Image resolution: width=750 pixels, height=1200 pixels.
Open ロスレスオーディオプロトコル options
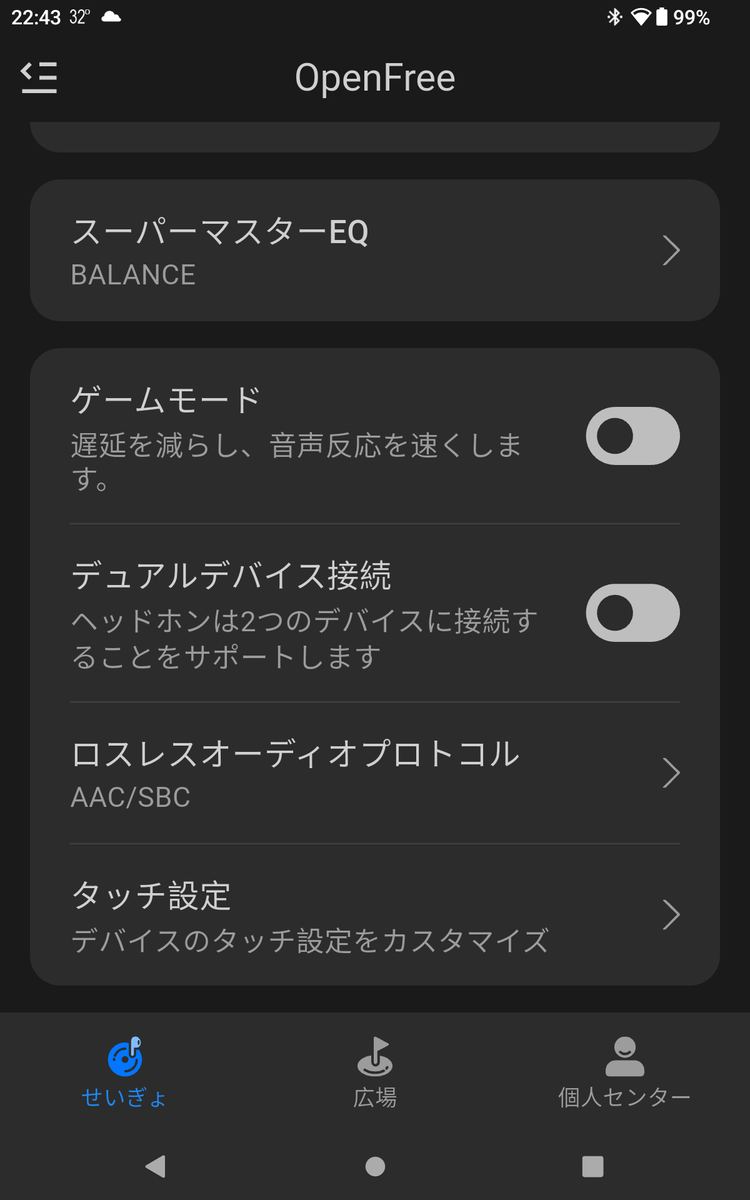[x=375, y=773]
